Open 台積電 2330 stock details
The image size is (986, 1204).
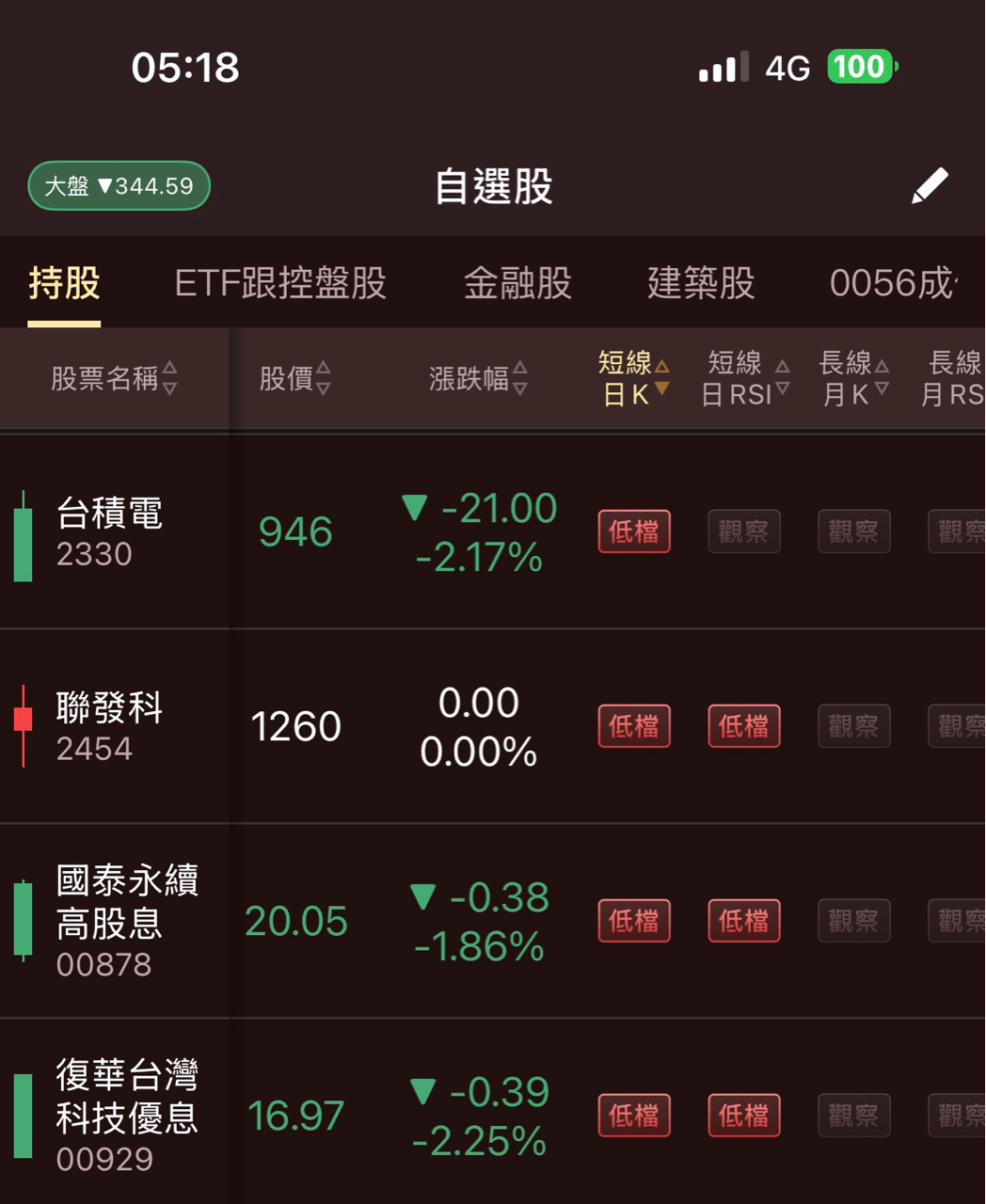(x=109, y=532)
